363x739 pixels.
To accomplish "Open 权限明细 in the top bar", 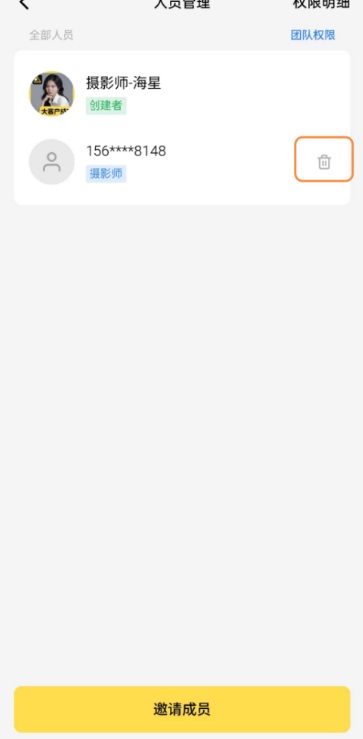I will click(x=321, y=4).
